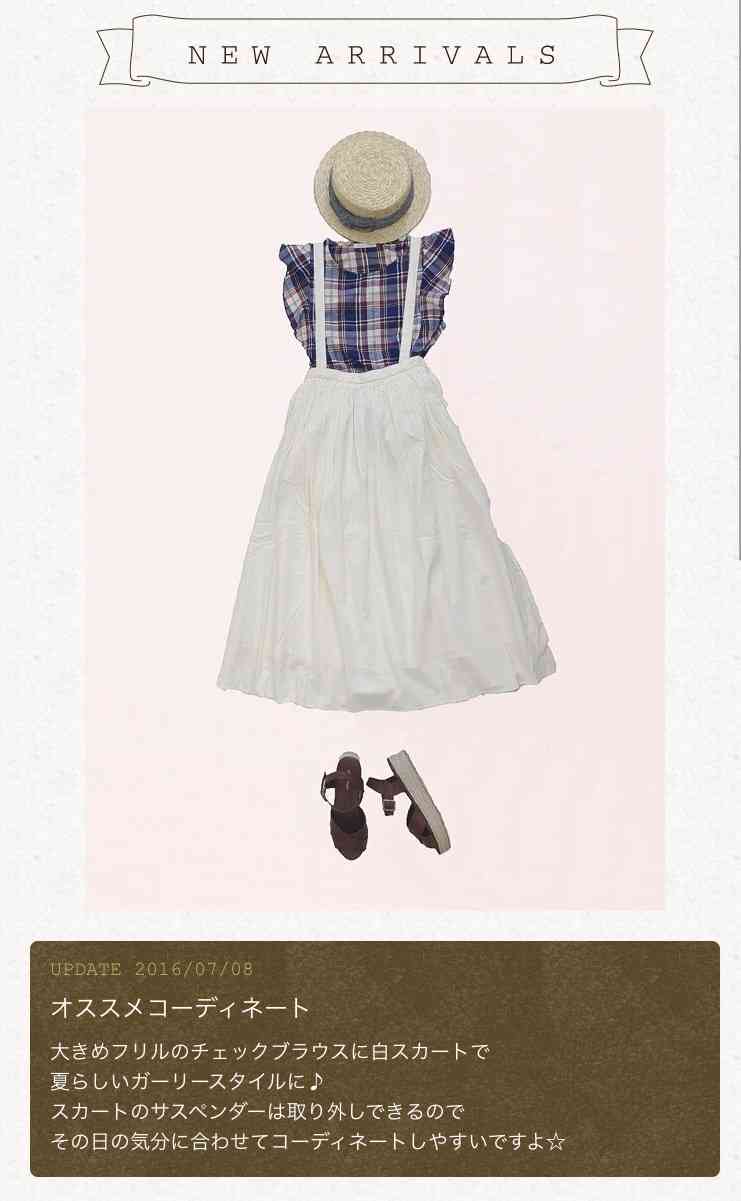Open the オススメコーディネート update card
Screen dimensions: 741x1201
(x=375, y=1058)
